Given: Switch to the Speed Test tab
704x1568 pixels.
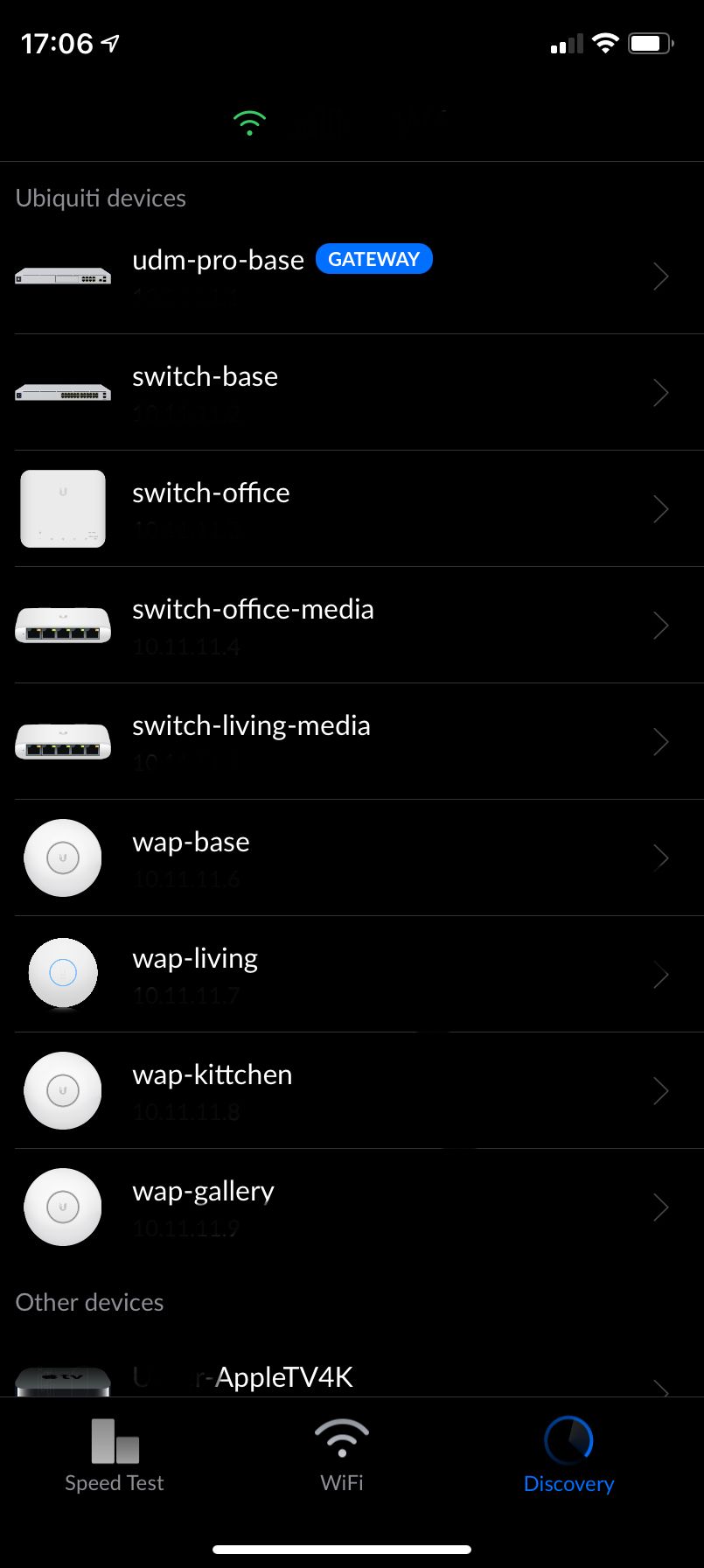Looking at the screenshot, I should point(115,1456).
